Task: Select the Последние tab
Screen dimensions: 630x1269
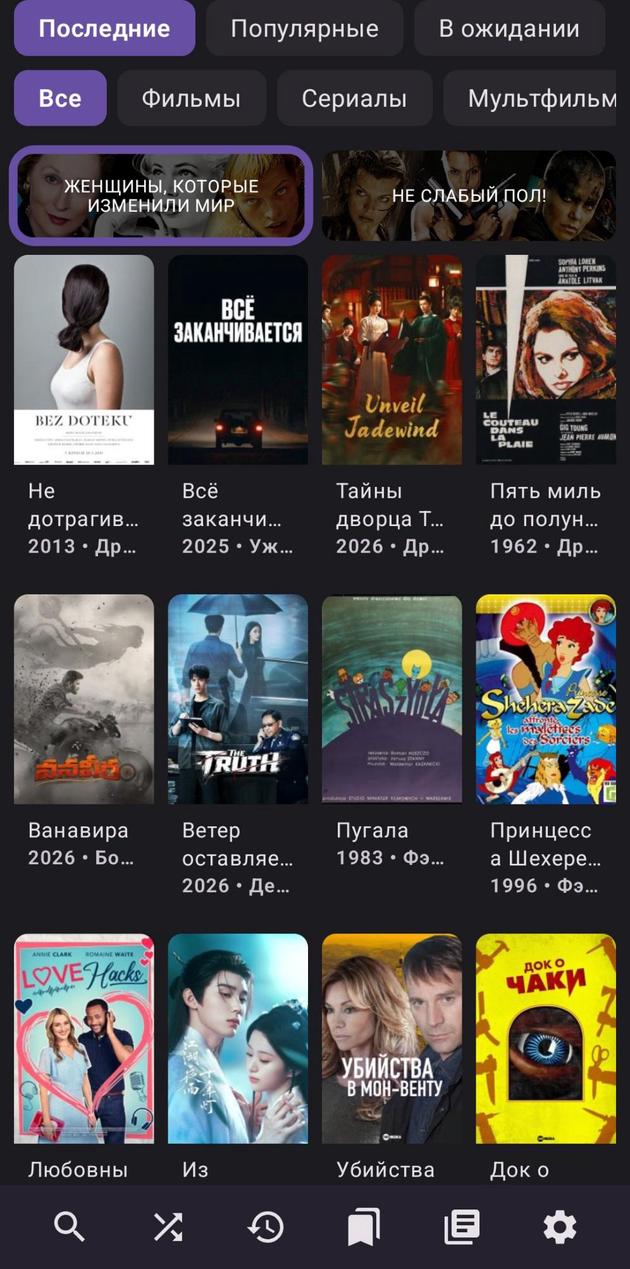Action: pyautogui.click(x=104, y=28)
